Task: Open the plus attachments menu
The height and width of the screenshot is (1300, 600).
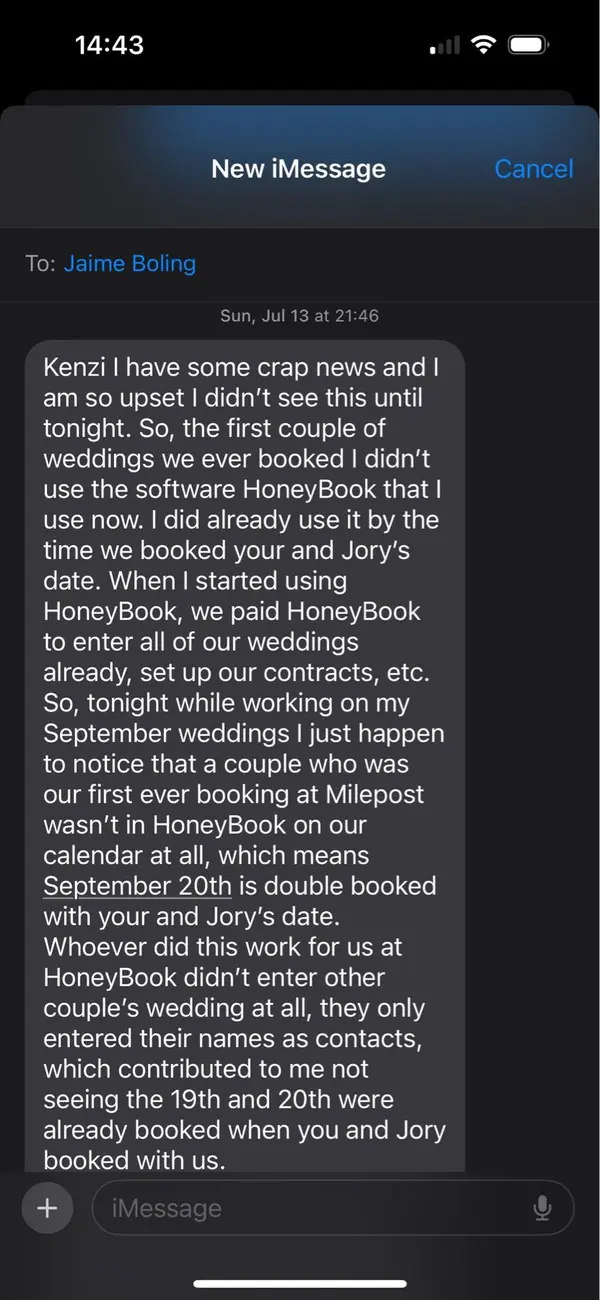Action: point(47,1208)
